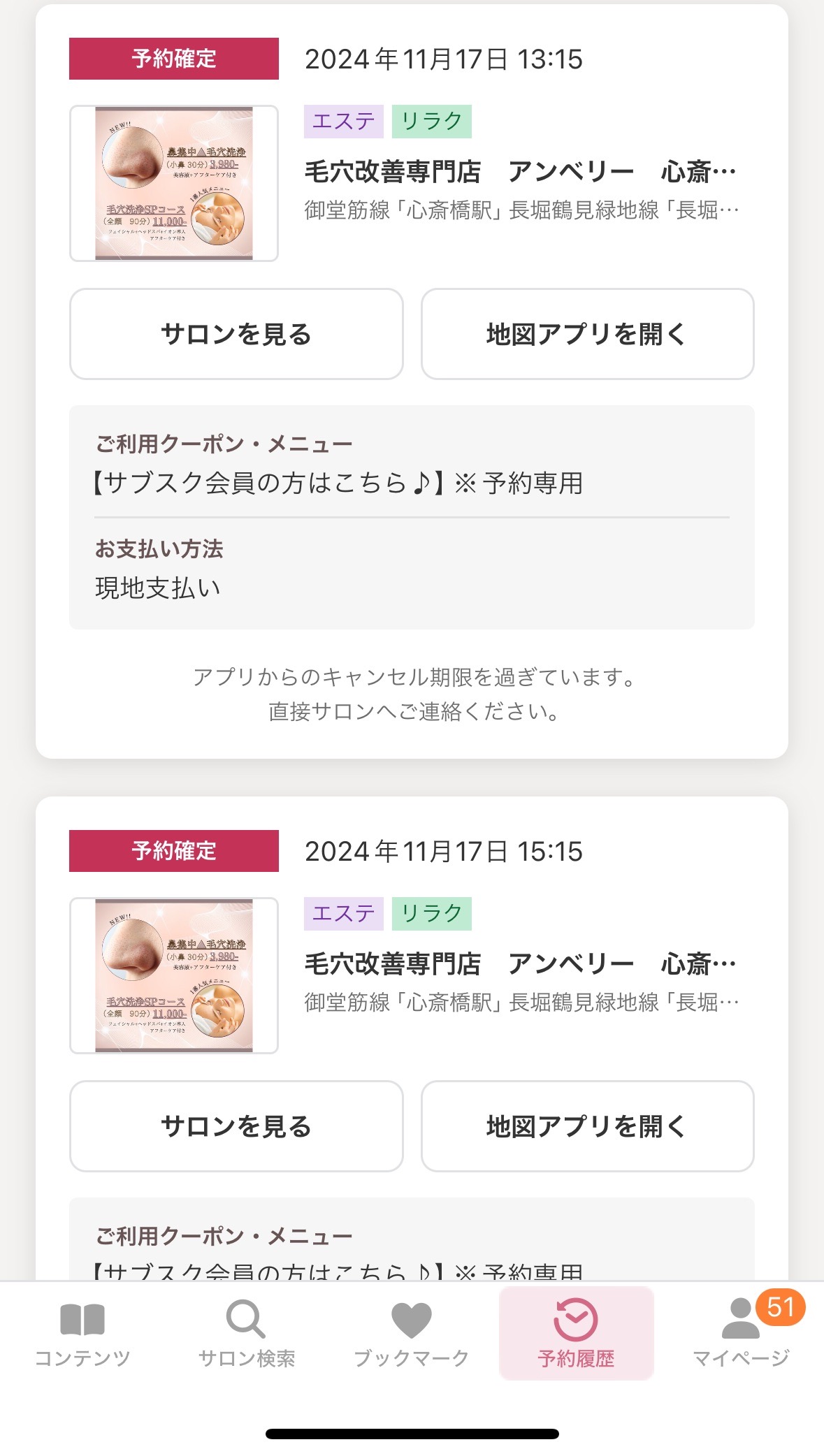Tap サロンを見る for the 15:15 reservation
This screenshot has height=1456, width=824.
tap(236, 1126)
